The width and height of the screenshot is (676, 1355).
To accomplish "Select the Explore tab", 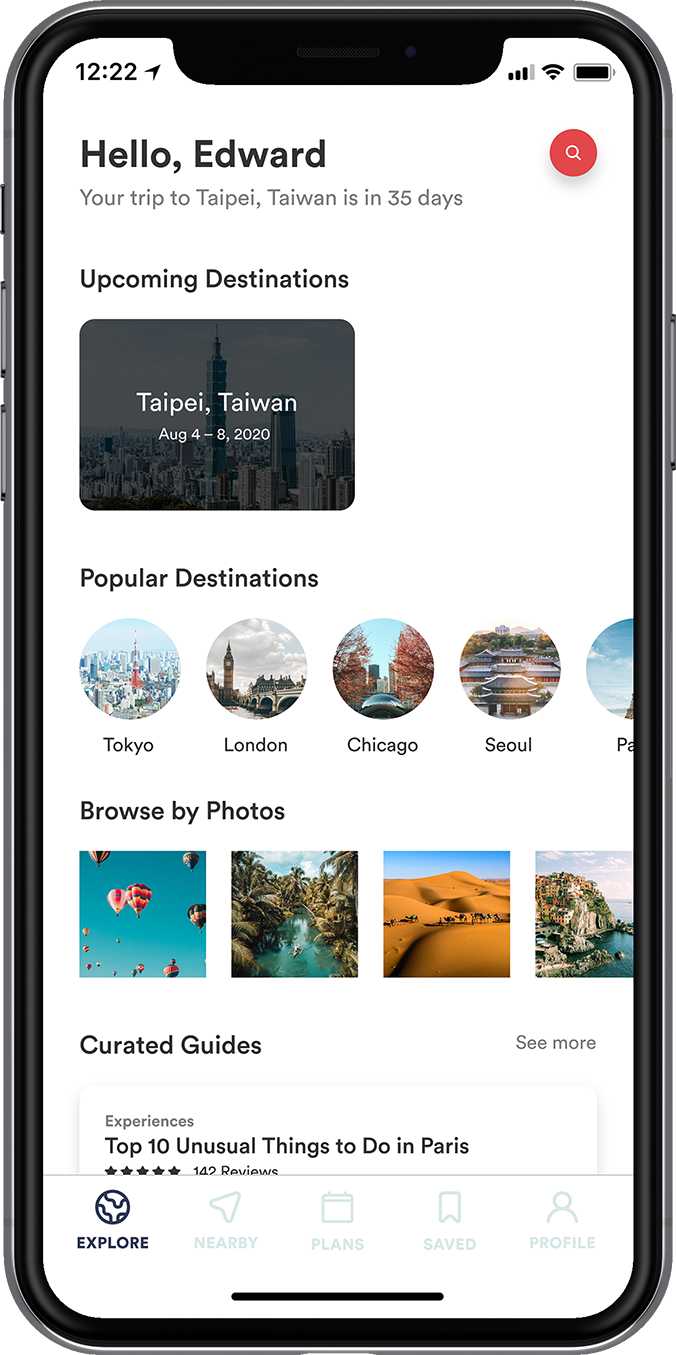I will pos(113,1221).
